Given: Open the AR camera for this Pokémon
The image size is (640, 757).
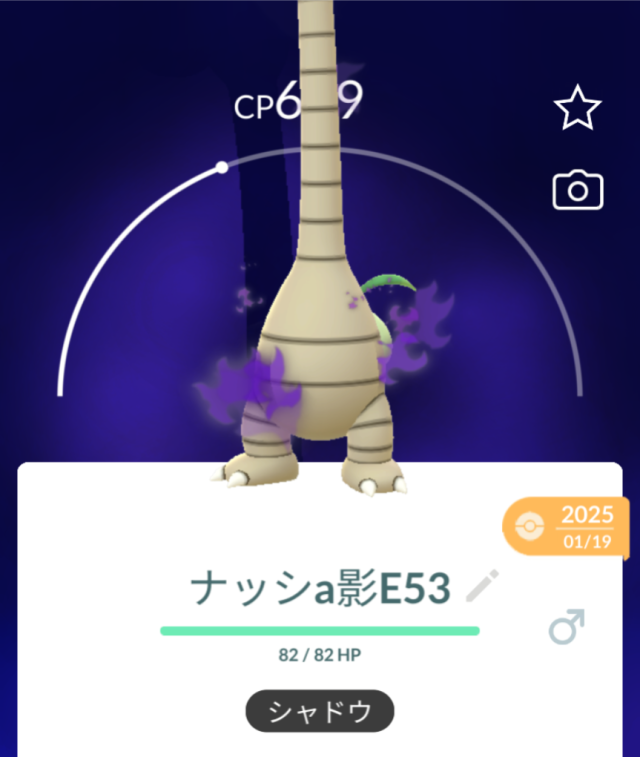Looking at the screenshot, I should tap(577, 190).
